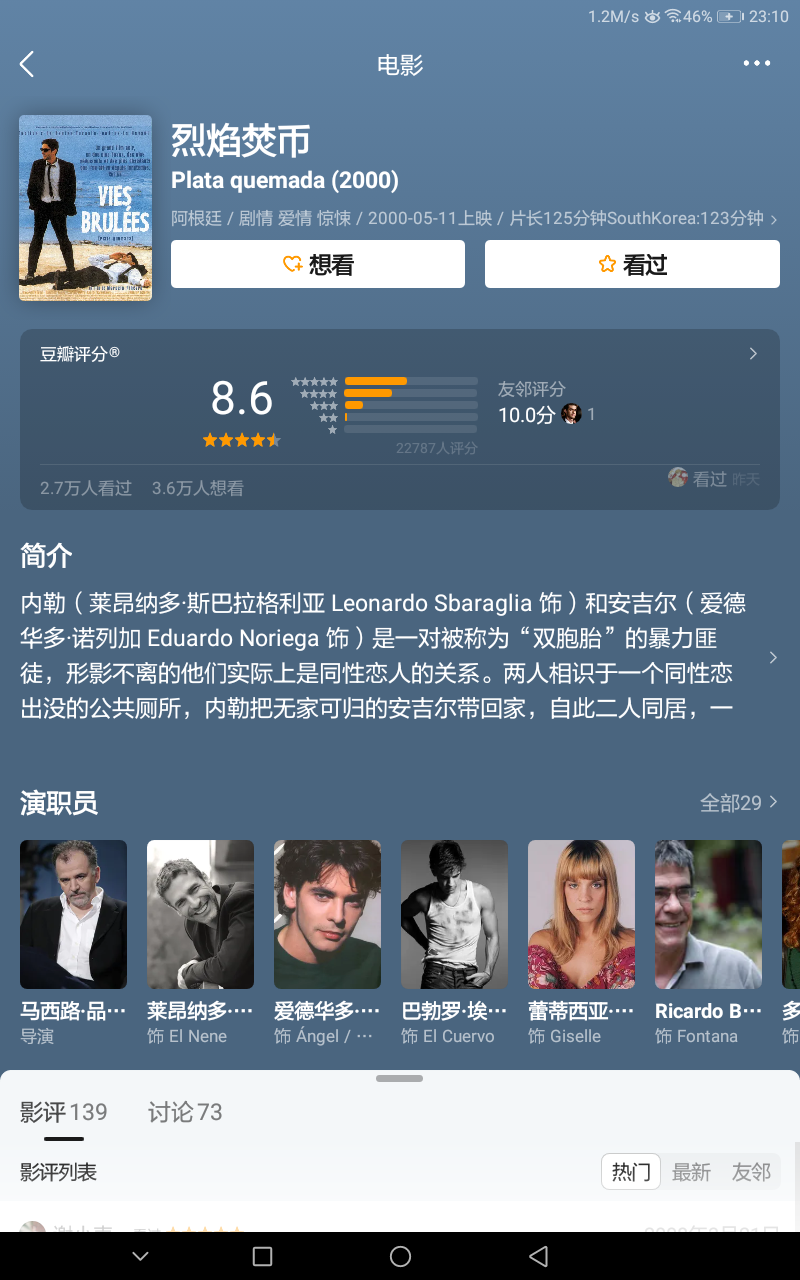The image size is (800, 1280).
Task: Open actor 巴勃罗·埃 (El Cuervo) profile
Action: [x=454, y=915]
